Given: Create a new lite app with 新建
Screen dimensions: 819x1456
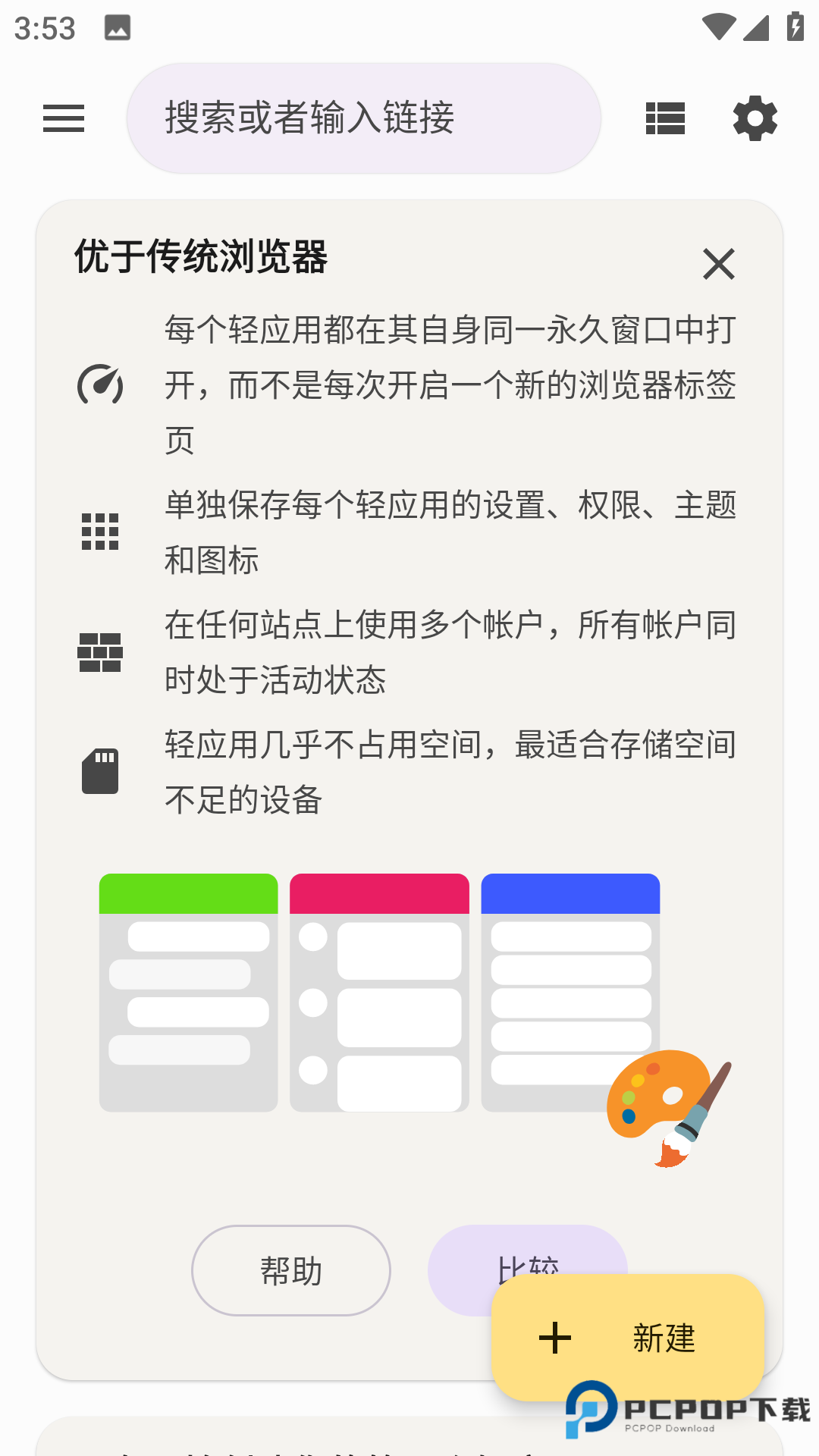Looking at the screenshot, I should (628, 1338).
